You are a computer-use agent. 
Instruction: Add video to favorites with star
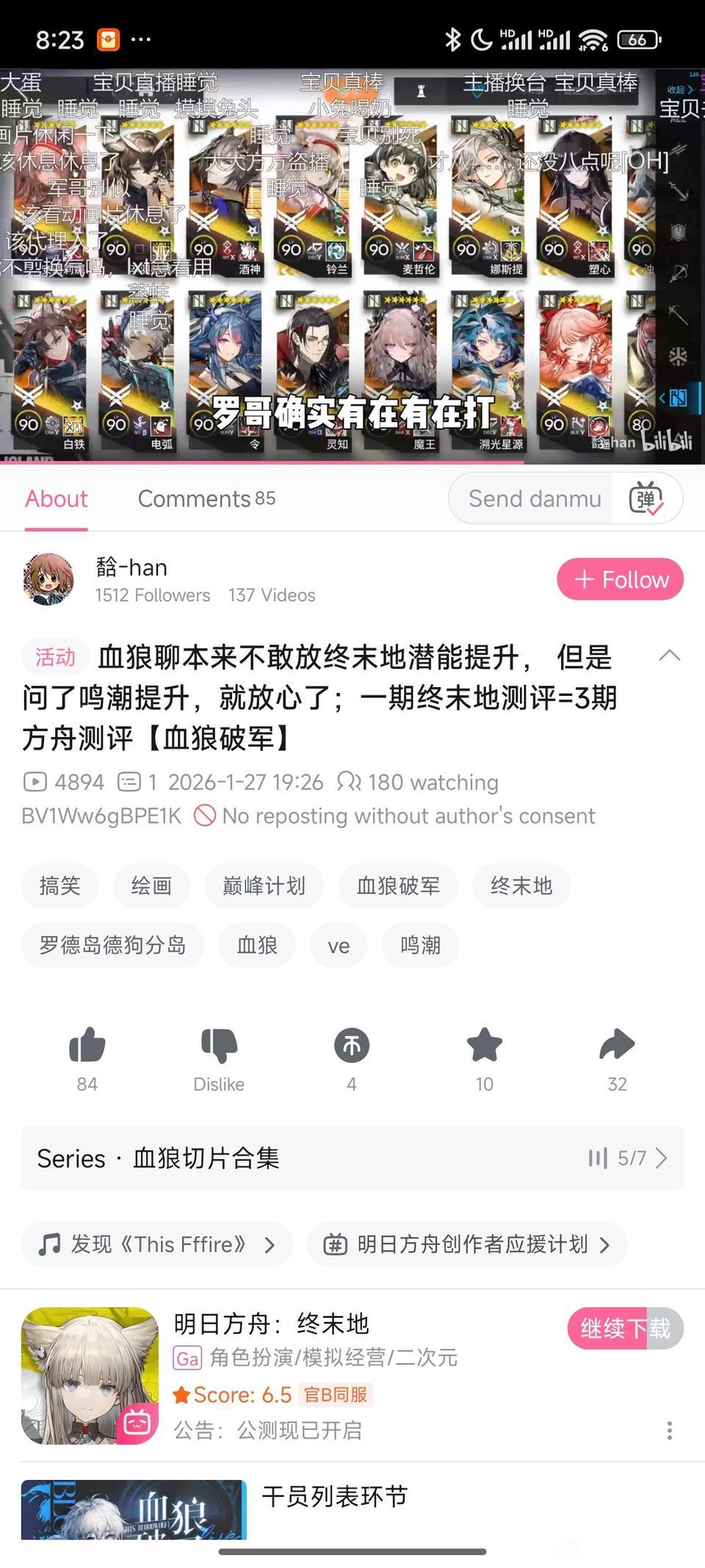(x=485, y=1059)
